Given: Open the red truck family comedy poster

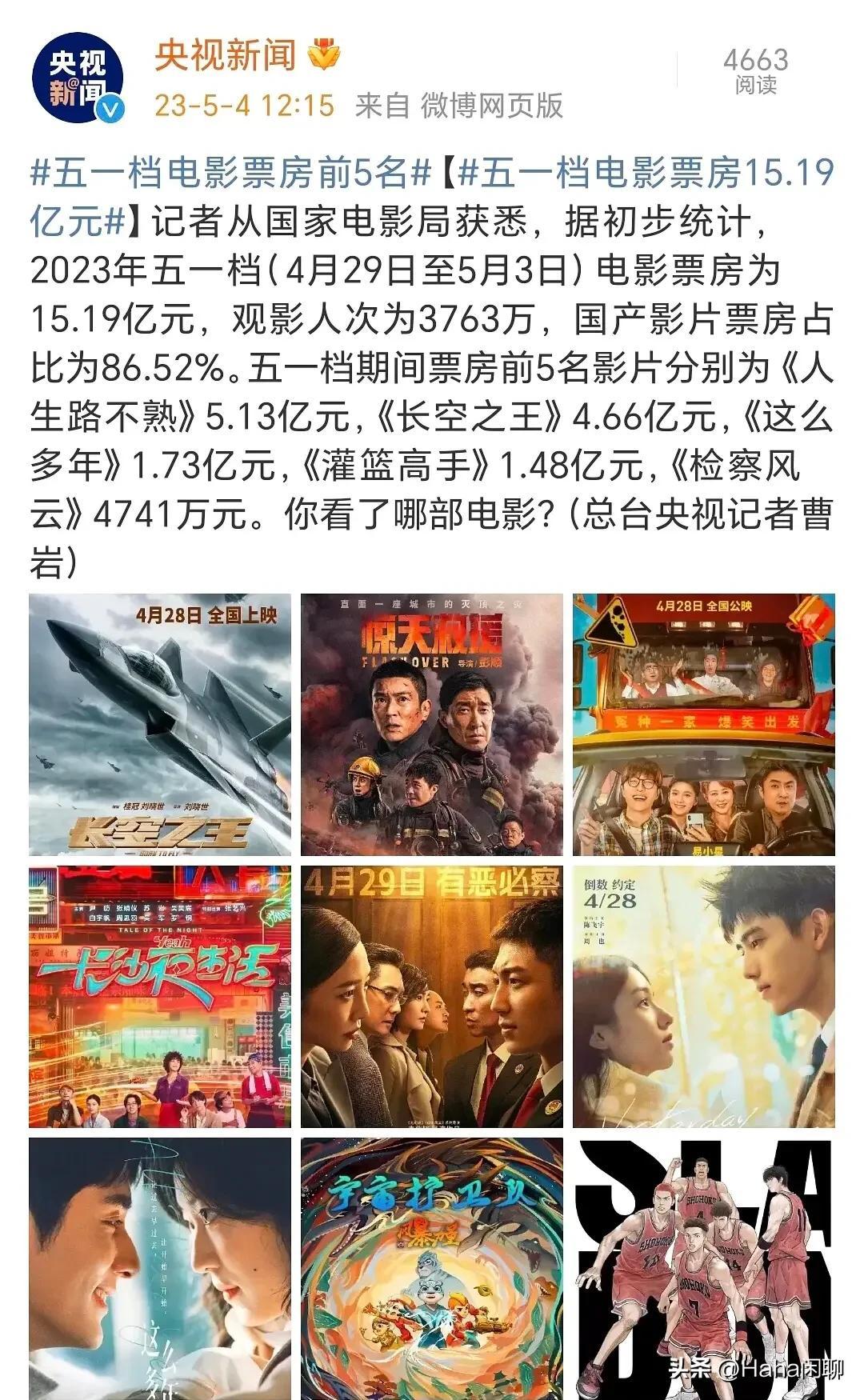Looking at the screenshot, I should tap(704, 725).
